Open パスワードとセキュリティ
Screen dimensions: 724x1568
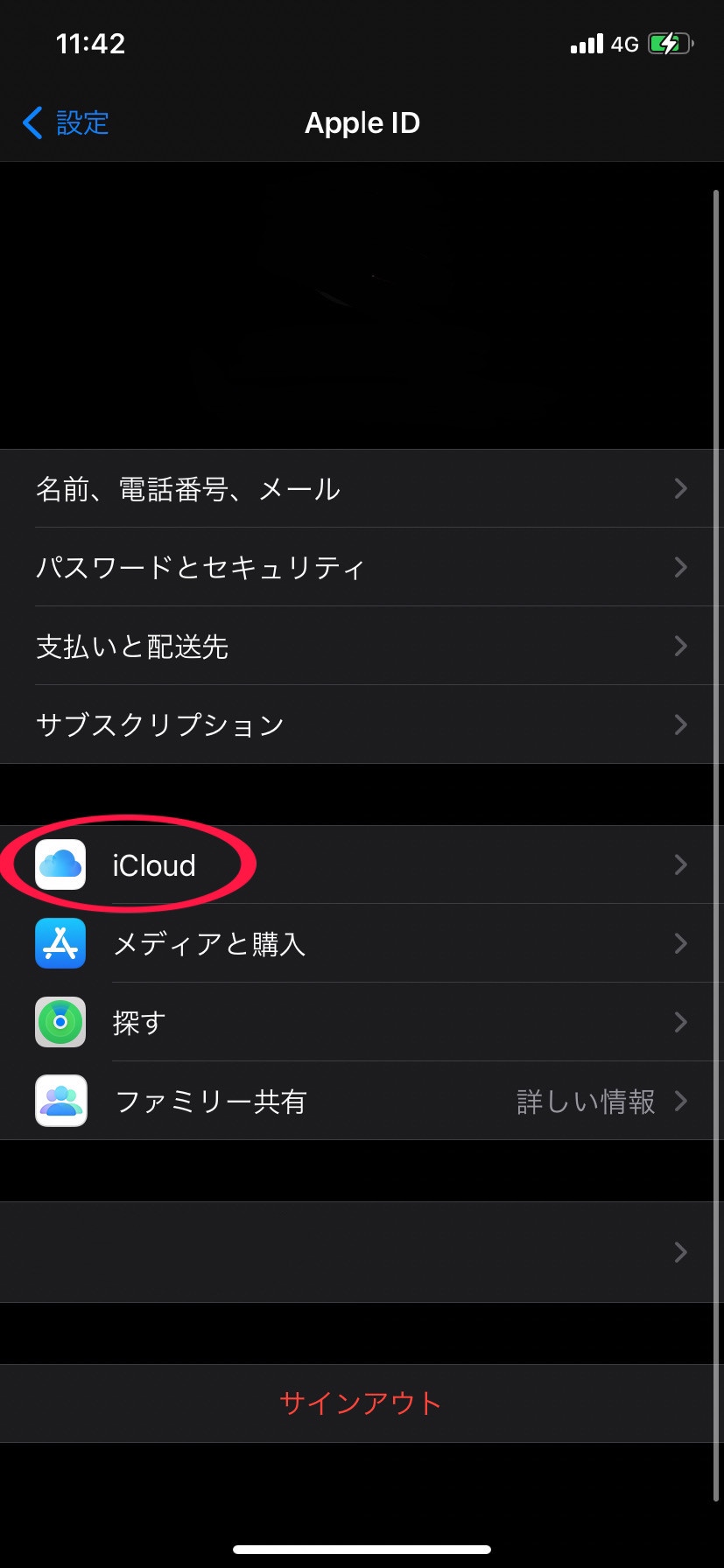(362, 568)
